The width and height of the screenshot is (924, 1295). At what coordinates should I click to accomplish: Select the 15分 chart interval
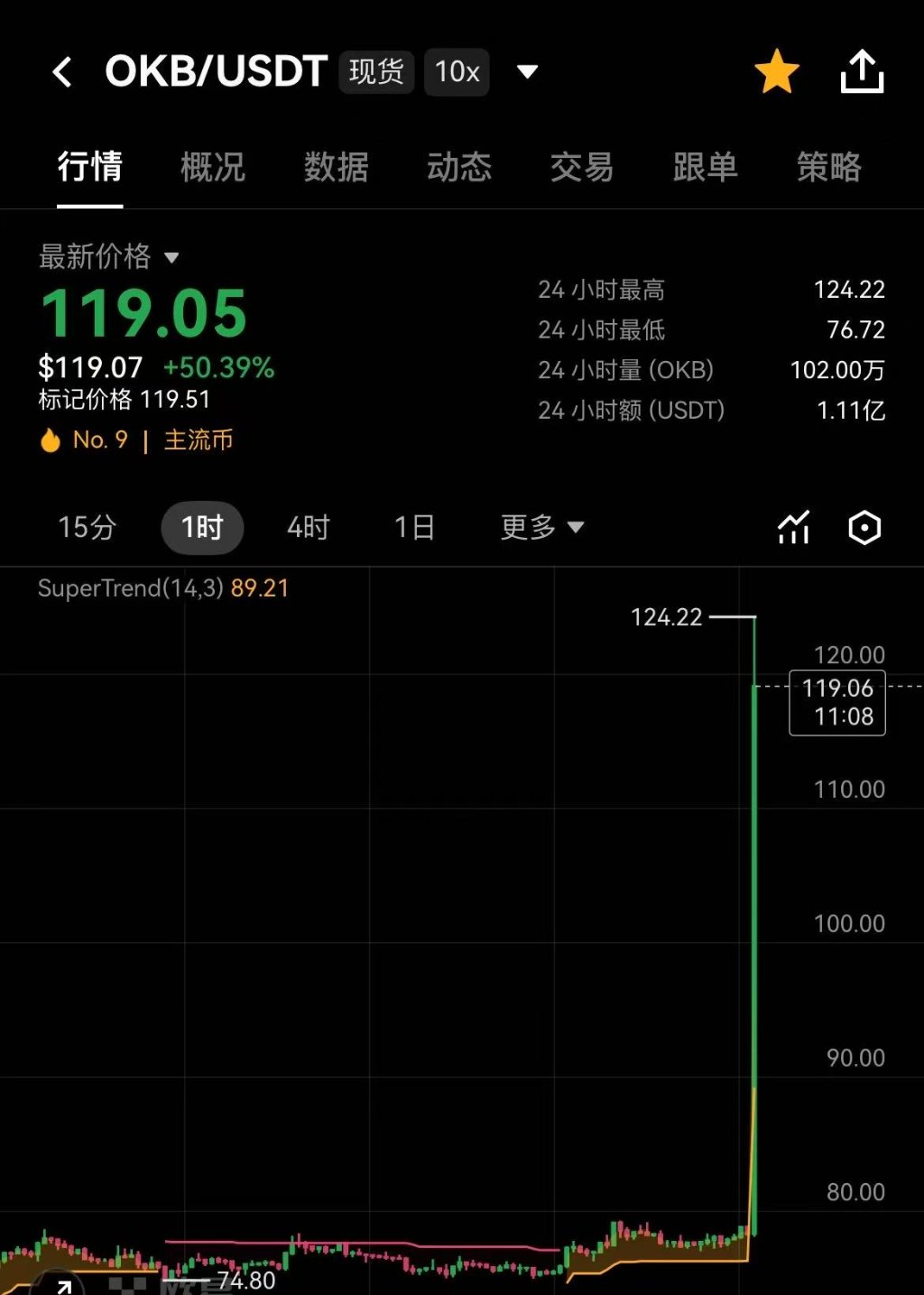coord(87,527)
